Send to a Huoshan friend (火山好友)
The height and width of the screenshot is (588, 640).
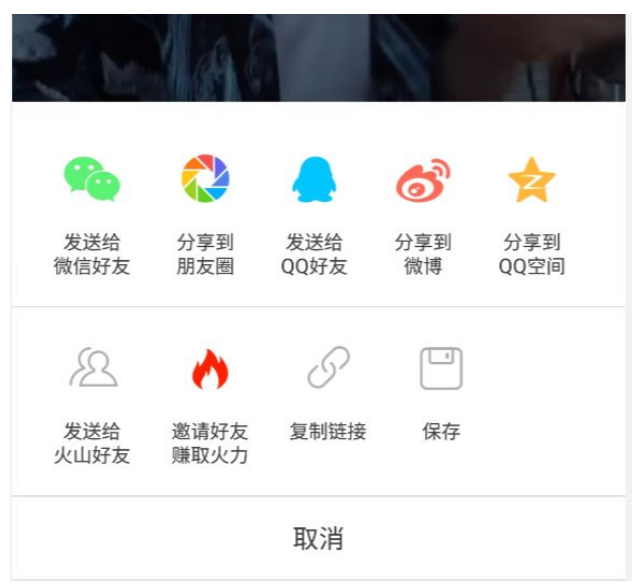(92, 369)
